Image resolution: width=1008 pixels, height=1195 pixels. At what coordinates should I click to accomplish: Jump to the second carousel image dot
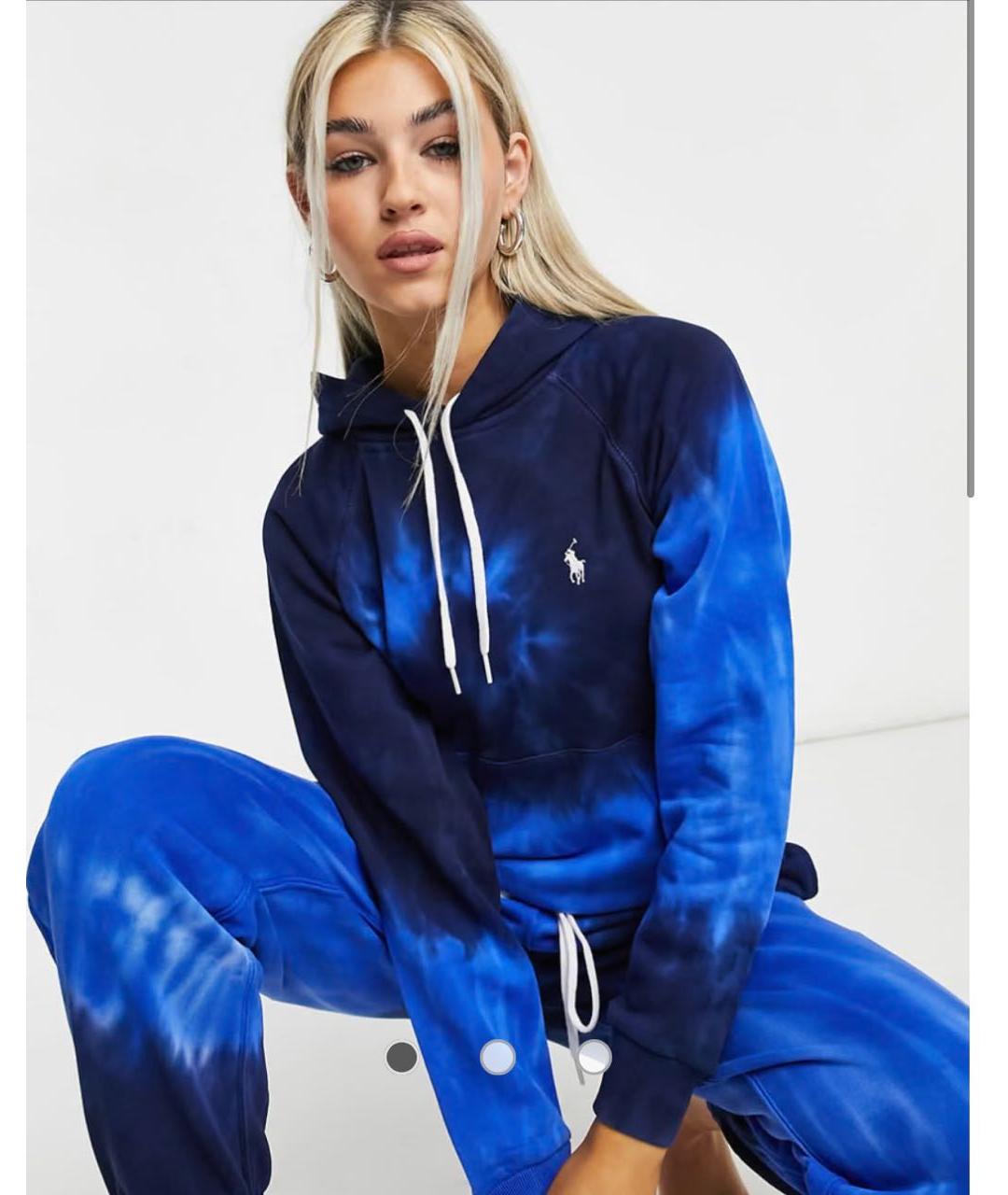tap(497, 1057)
